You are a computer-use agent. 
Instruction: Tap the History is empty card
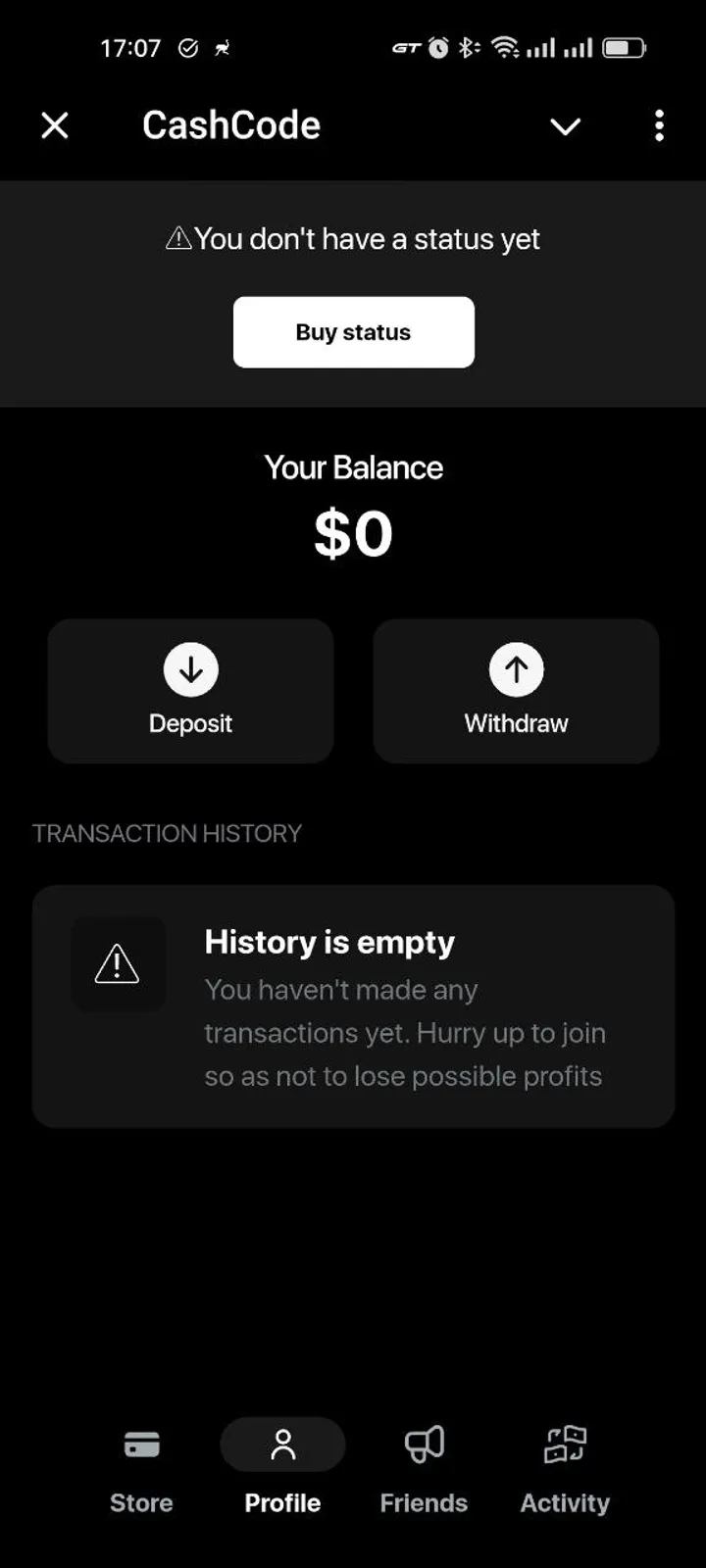pos(353,1004)
